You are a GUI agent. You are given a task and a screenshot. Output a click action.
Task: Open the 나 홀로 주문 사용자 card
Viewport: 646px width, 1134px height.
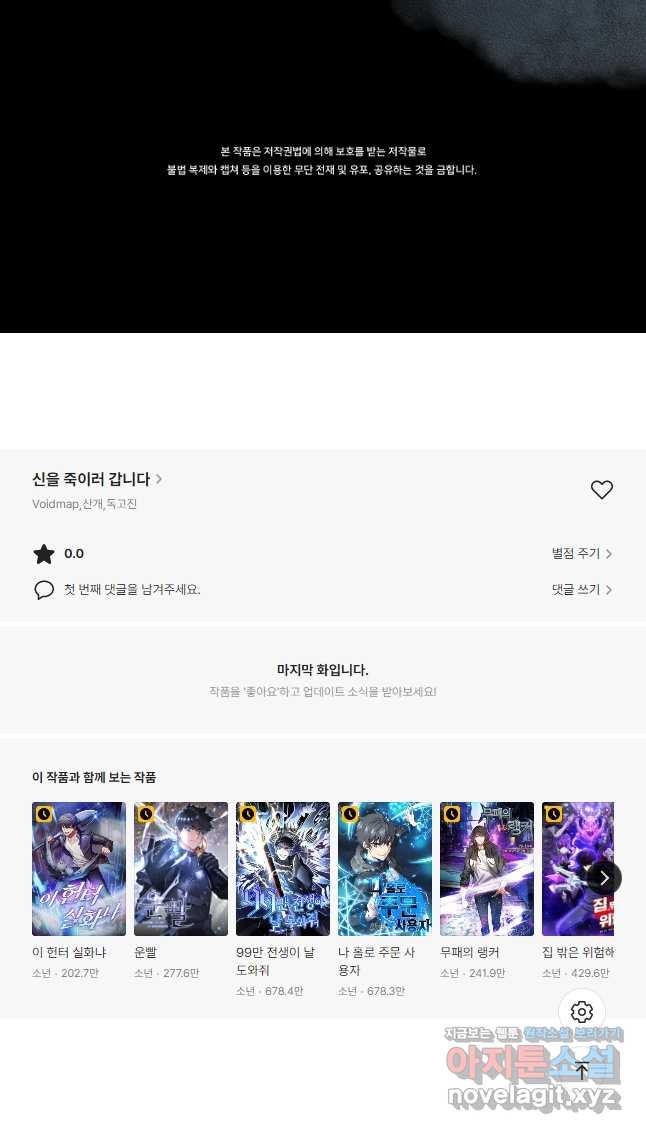[385, 869]
